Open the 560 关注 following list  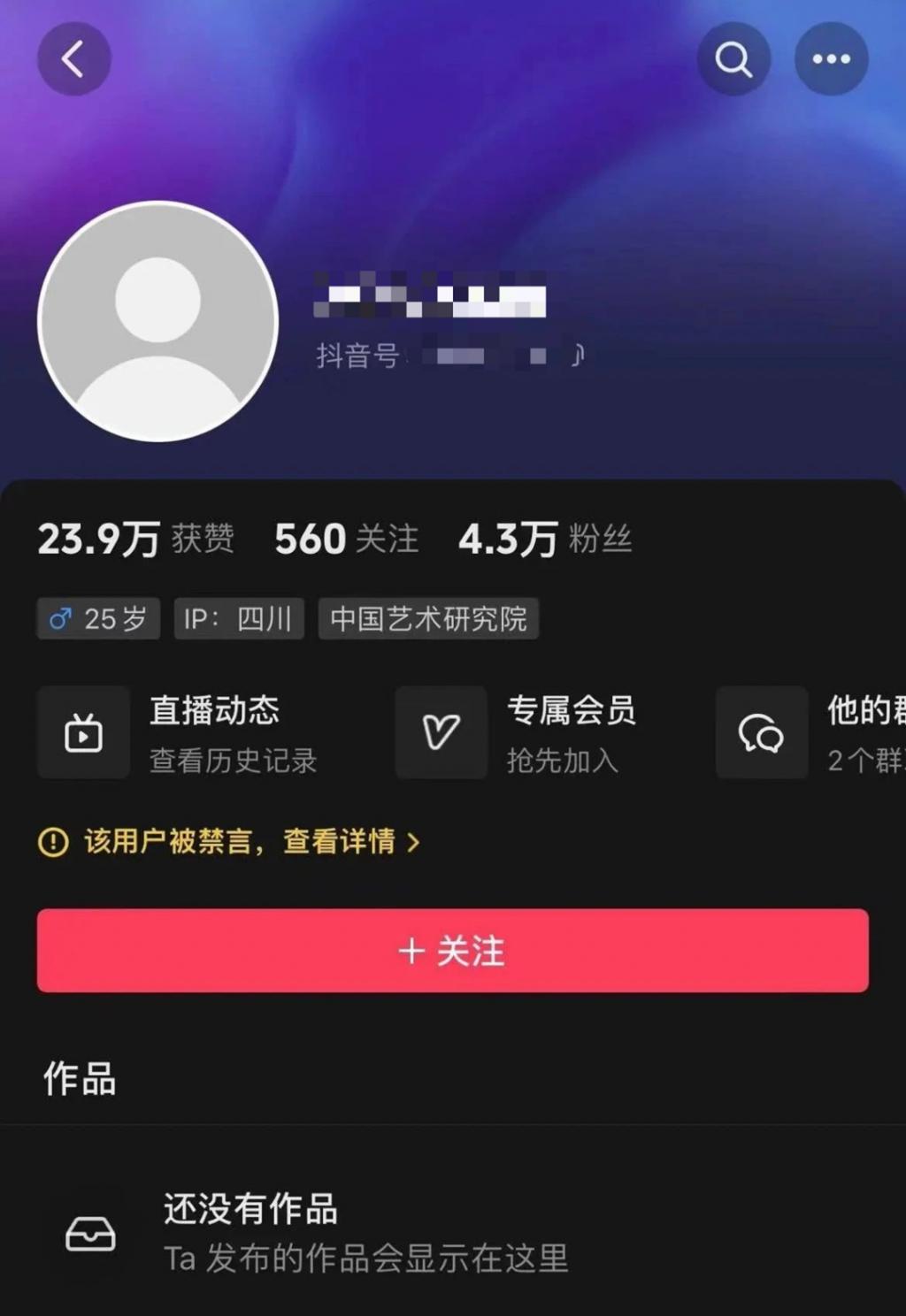click(346, 539)
